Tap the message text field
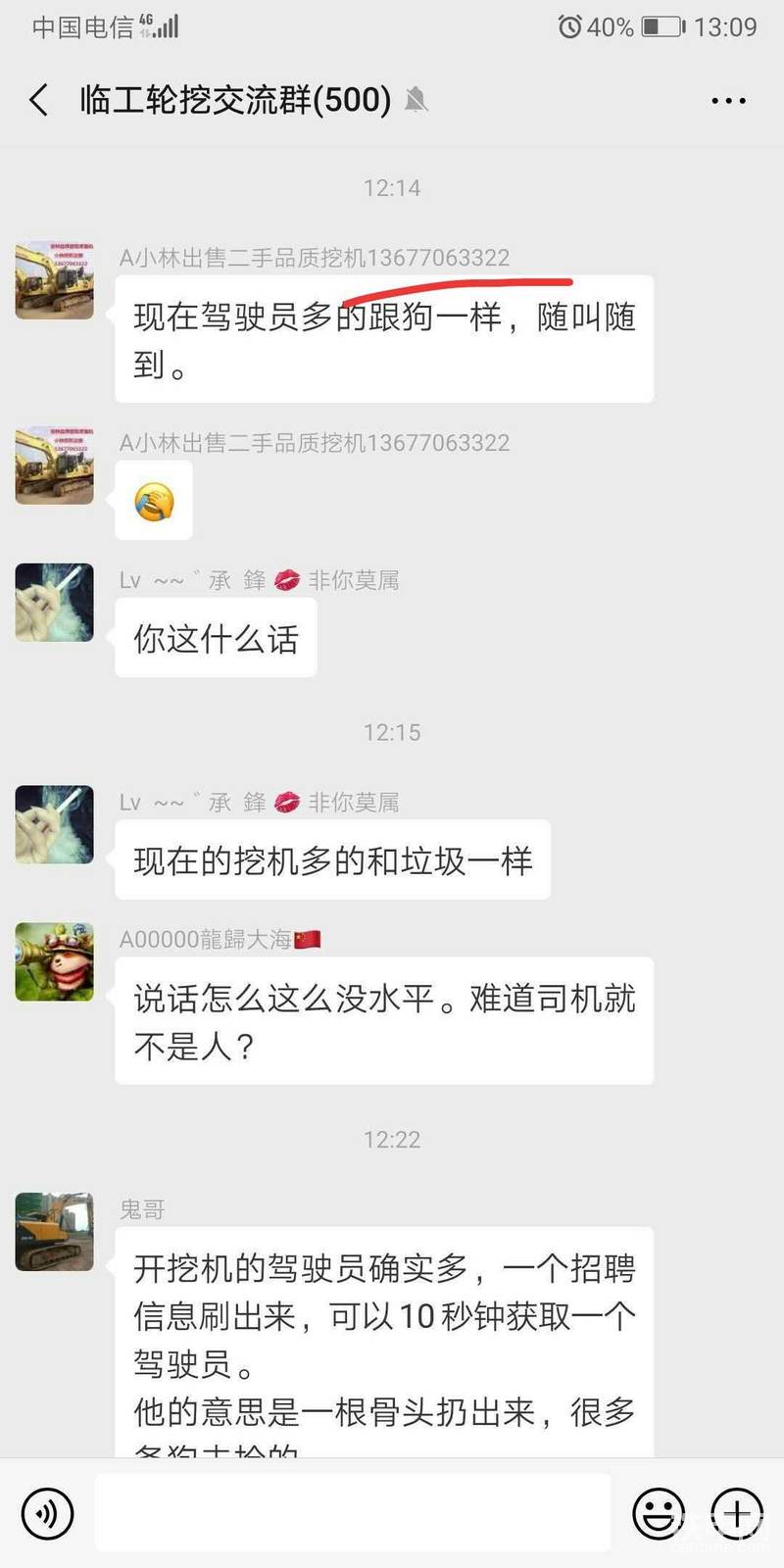The height and width of the screenshot is (1568, 784). (353, 1513)
